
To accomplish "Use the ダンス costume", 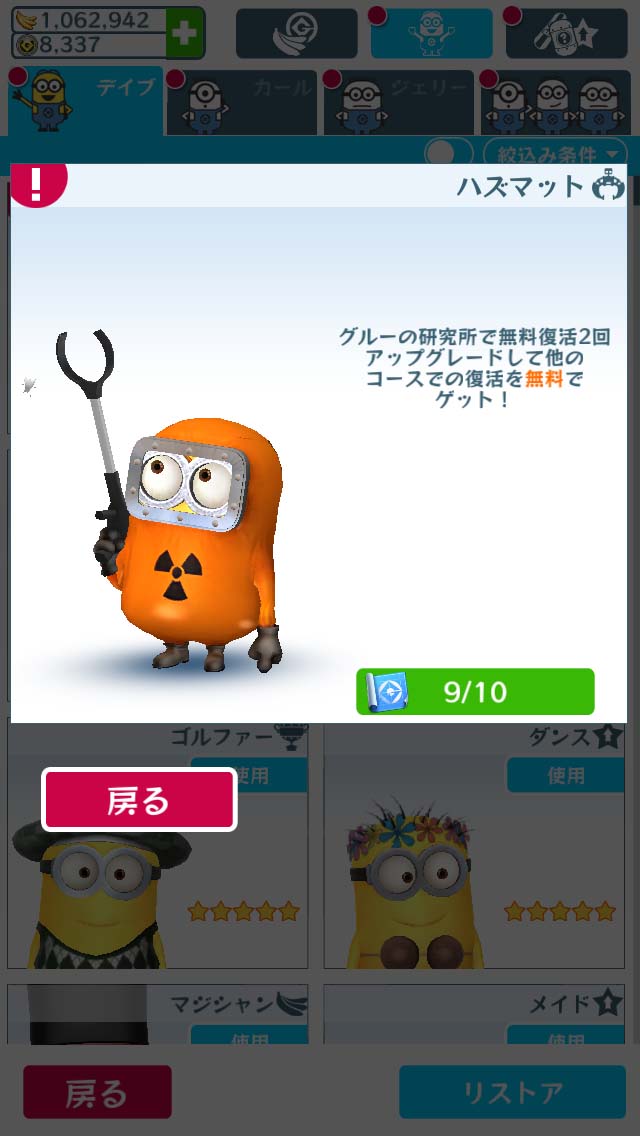I will click(565, 775).
